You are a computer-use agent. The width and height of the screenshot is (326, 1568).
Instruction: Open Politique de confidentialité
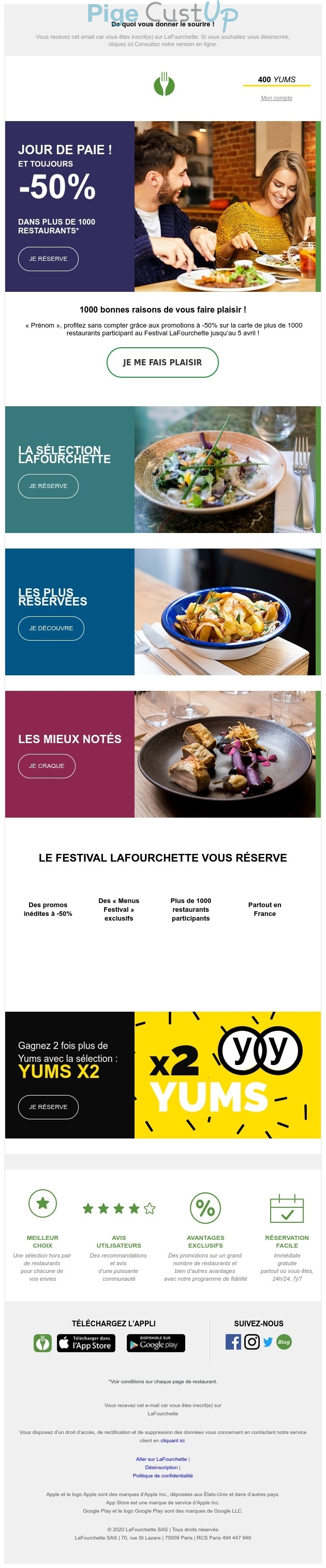(x=162, y=1475)
